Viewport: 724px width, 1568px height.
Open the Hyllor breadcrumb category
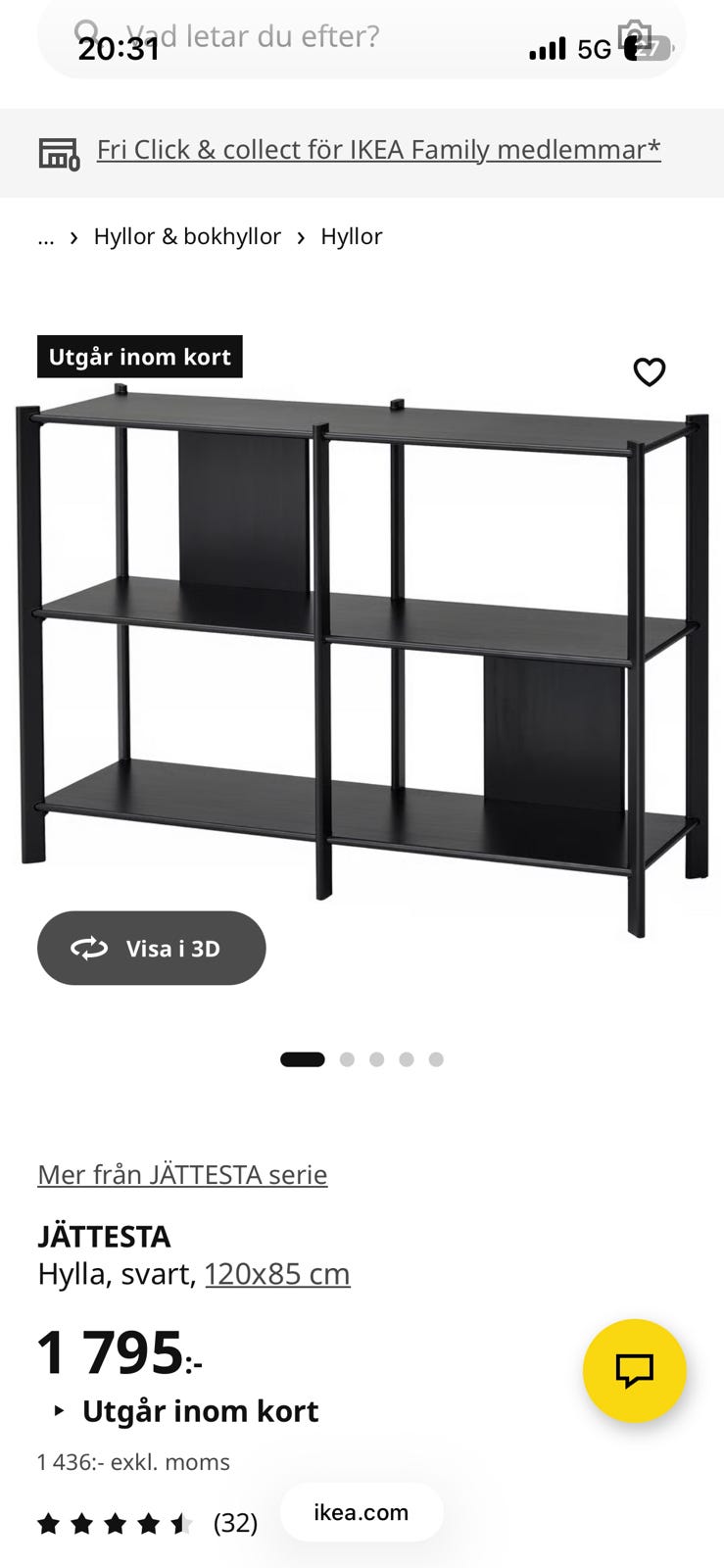coord(351,237)
